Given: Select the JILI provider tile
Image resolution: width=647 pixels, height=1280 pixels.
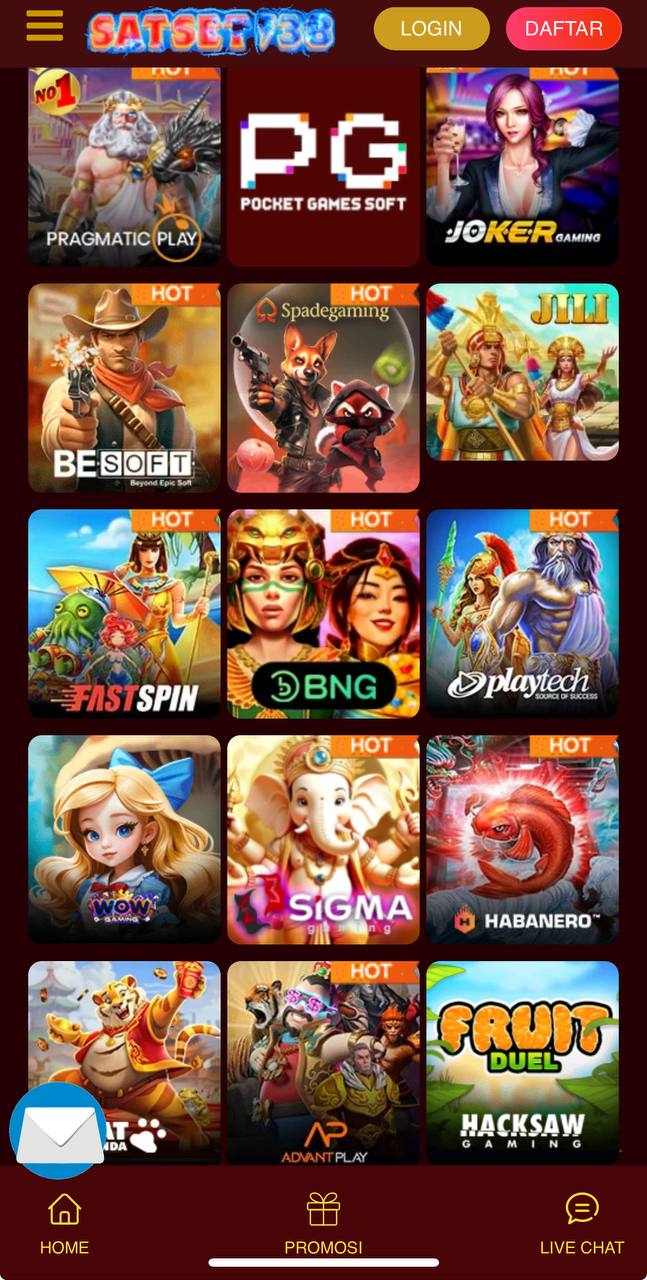Looking at the screenshot, I should point(522,372).
